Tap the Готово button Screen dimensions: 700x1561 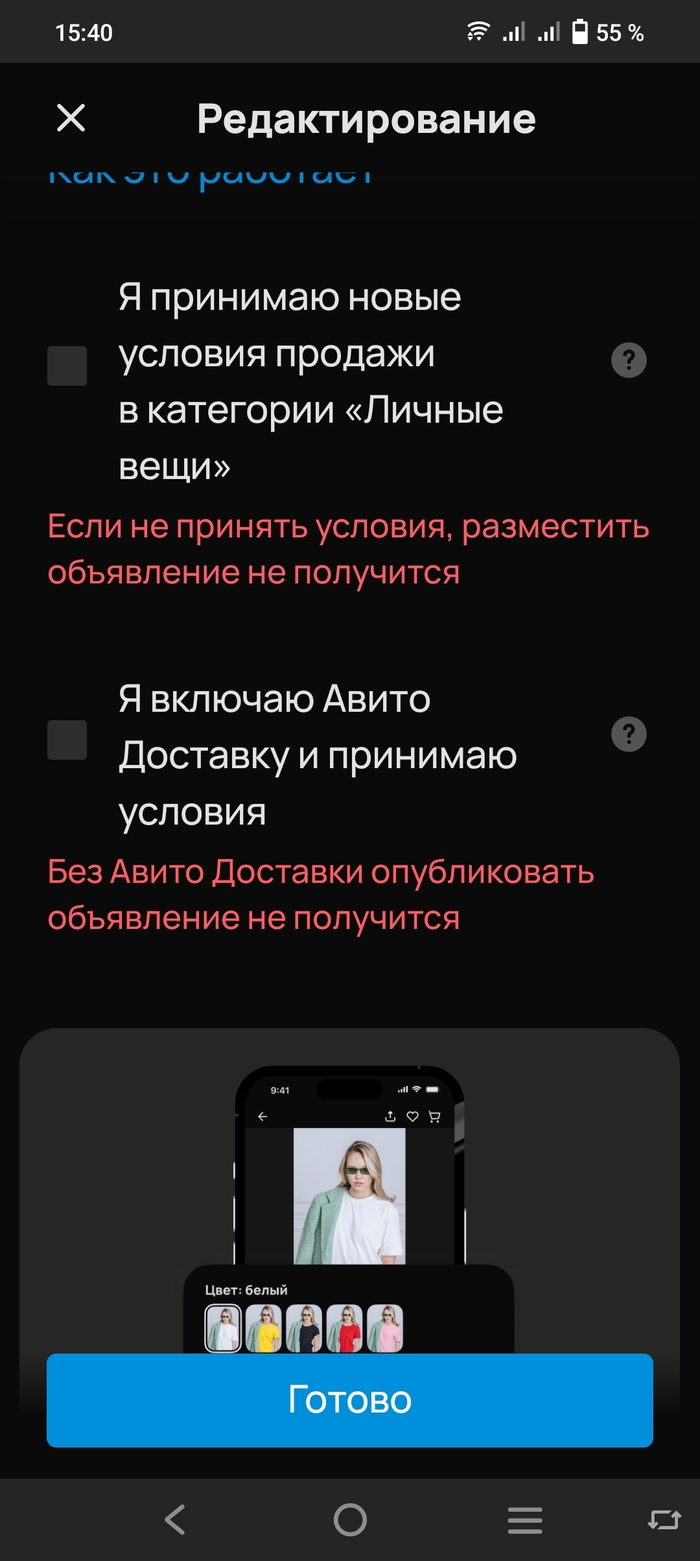(x=350, y=1399)
